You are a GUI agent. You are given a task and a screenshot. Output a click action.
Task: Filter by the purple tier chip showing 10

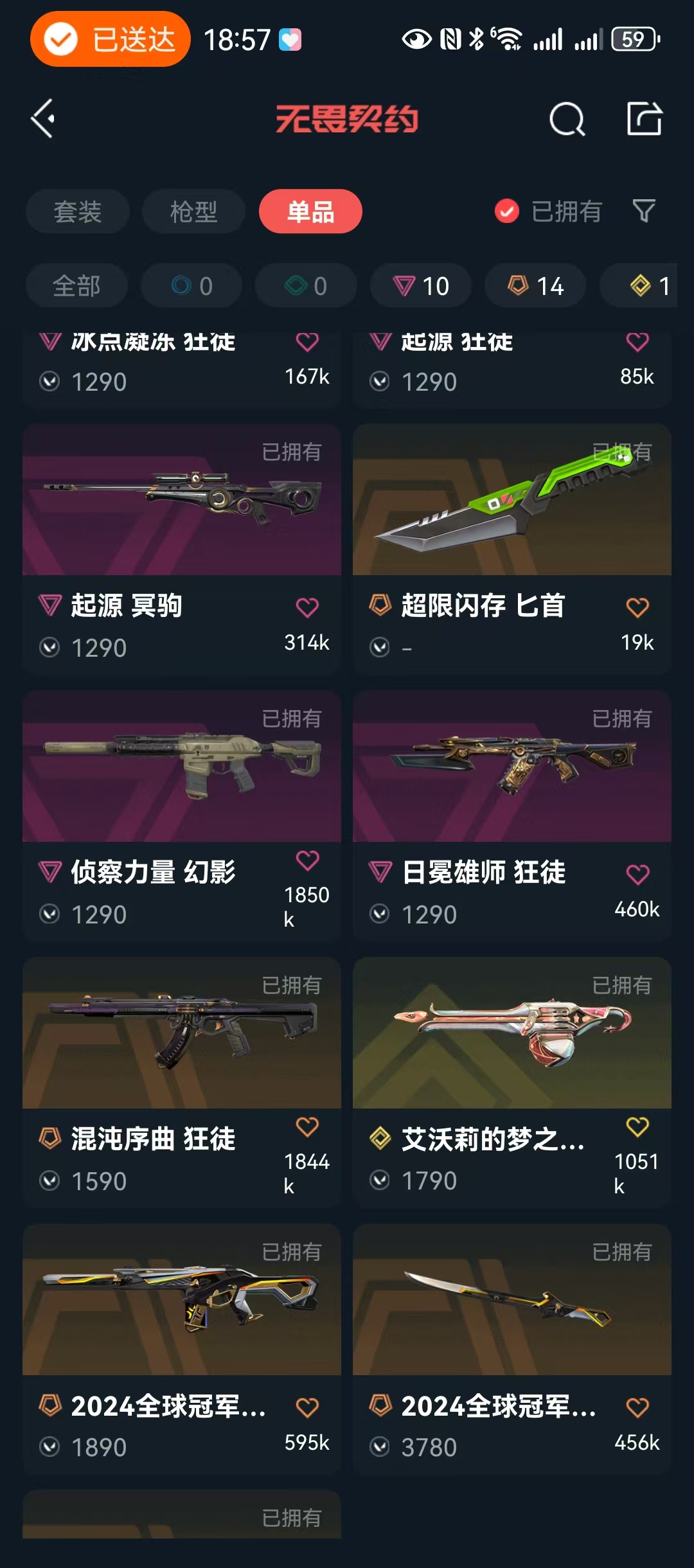click(421, 285)
